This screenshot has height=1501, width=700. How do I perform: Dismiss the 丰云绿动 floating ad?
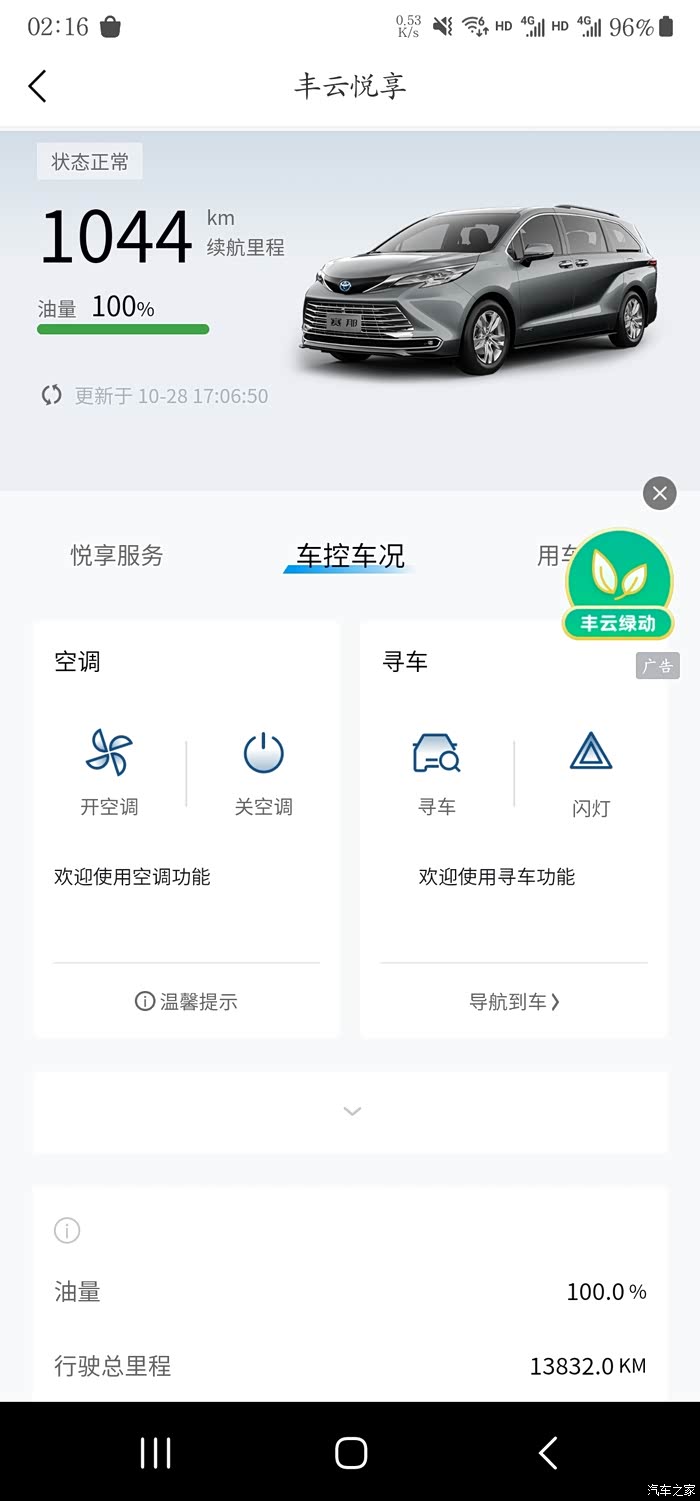coord(659,493)
